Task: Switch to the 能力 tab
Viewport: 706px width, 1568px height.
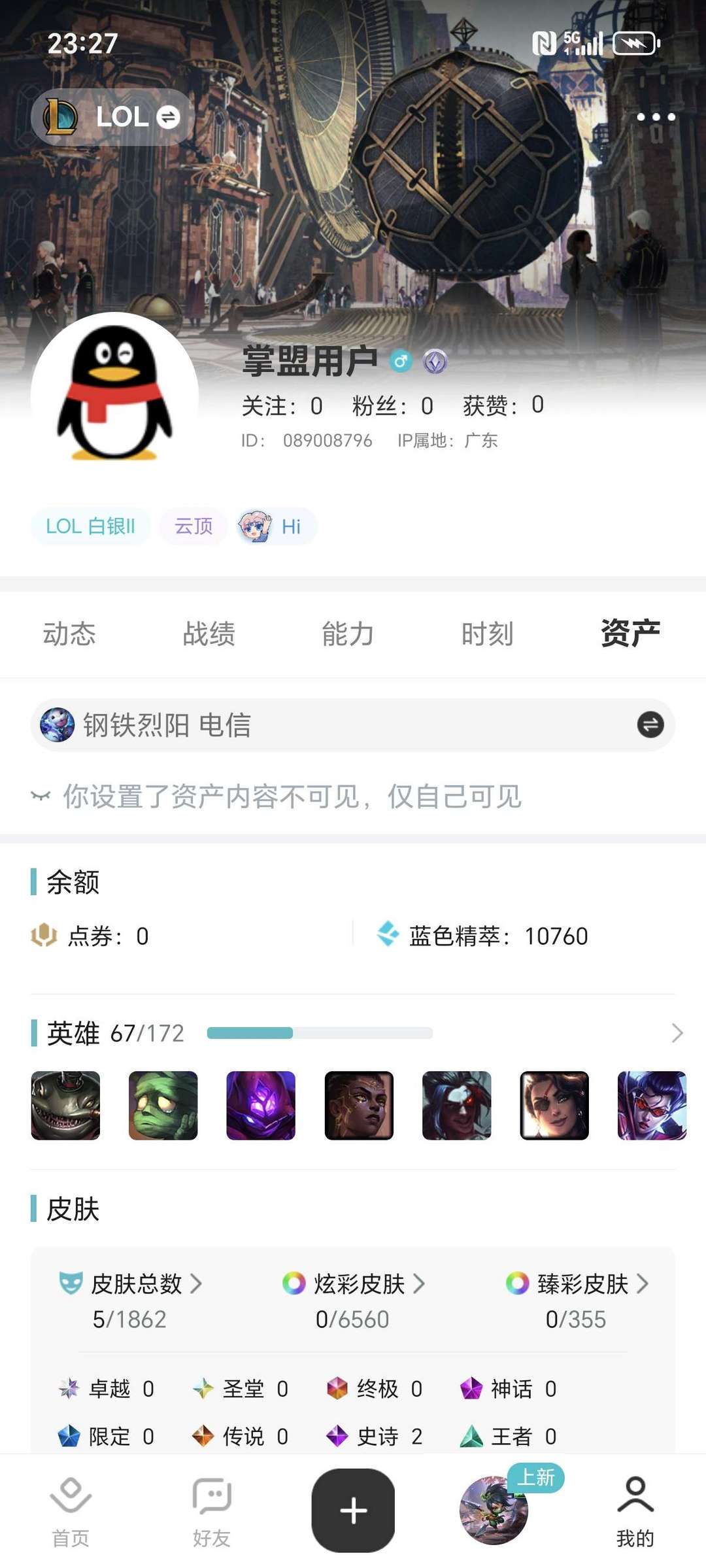Action: [348, 634]
